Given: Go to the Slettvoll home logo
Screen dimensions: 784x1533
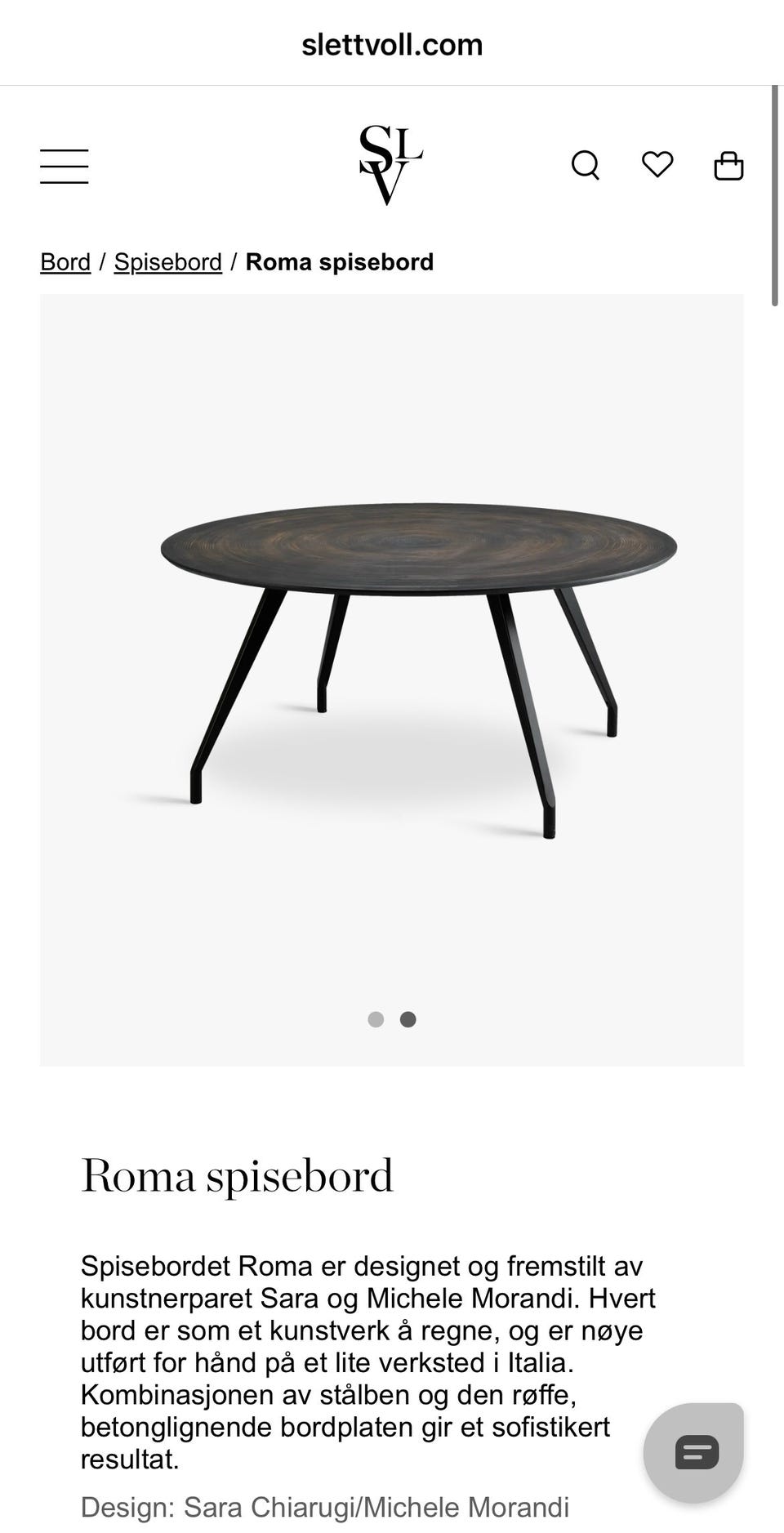Looking at the screenshot, I should [390, 164].
